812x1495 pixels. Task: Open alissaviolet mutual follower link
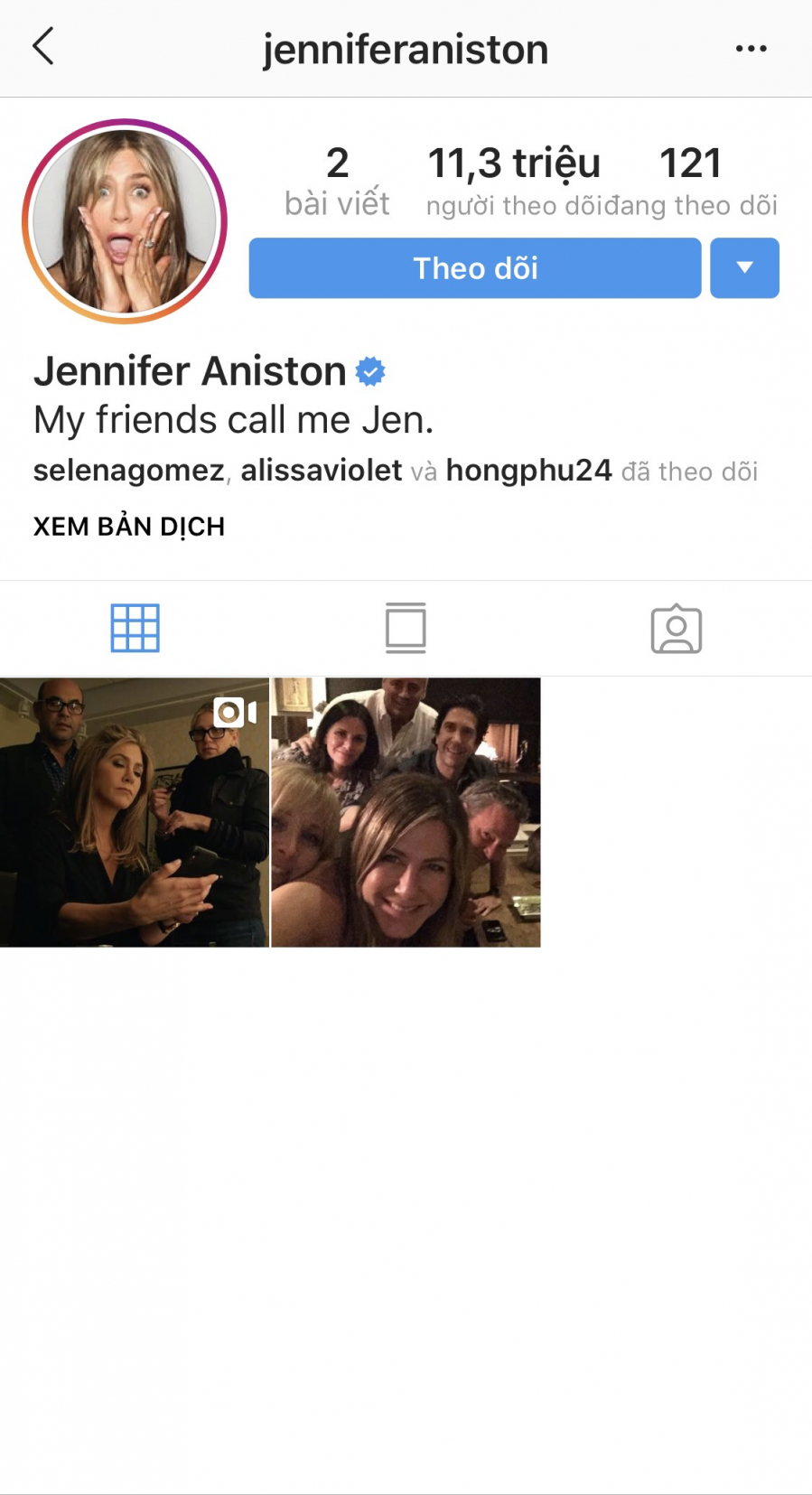tap(321, 471)
